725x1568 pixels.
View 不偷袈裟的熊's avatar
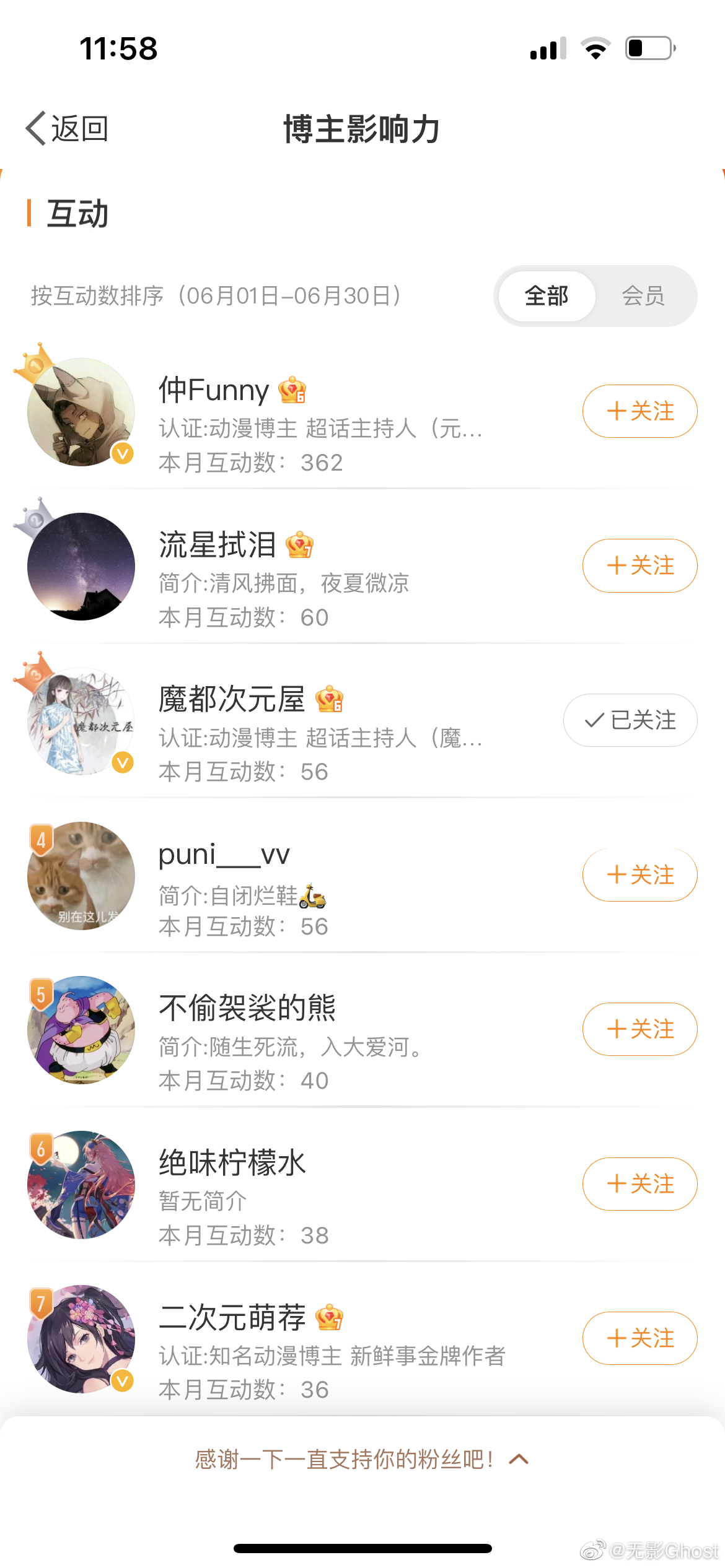81,1030
